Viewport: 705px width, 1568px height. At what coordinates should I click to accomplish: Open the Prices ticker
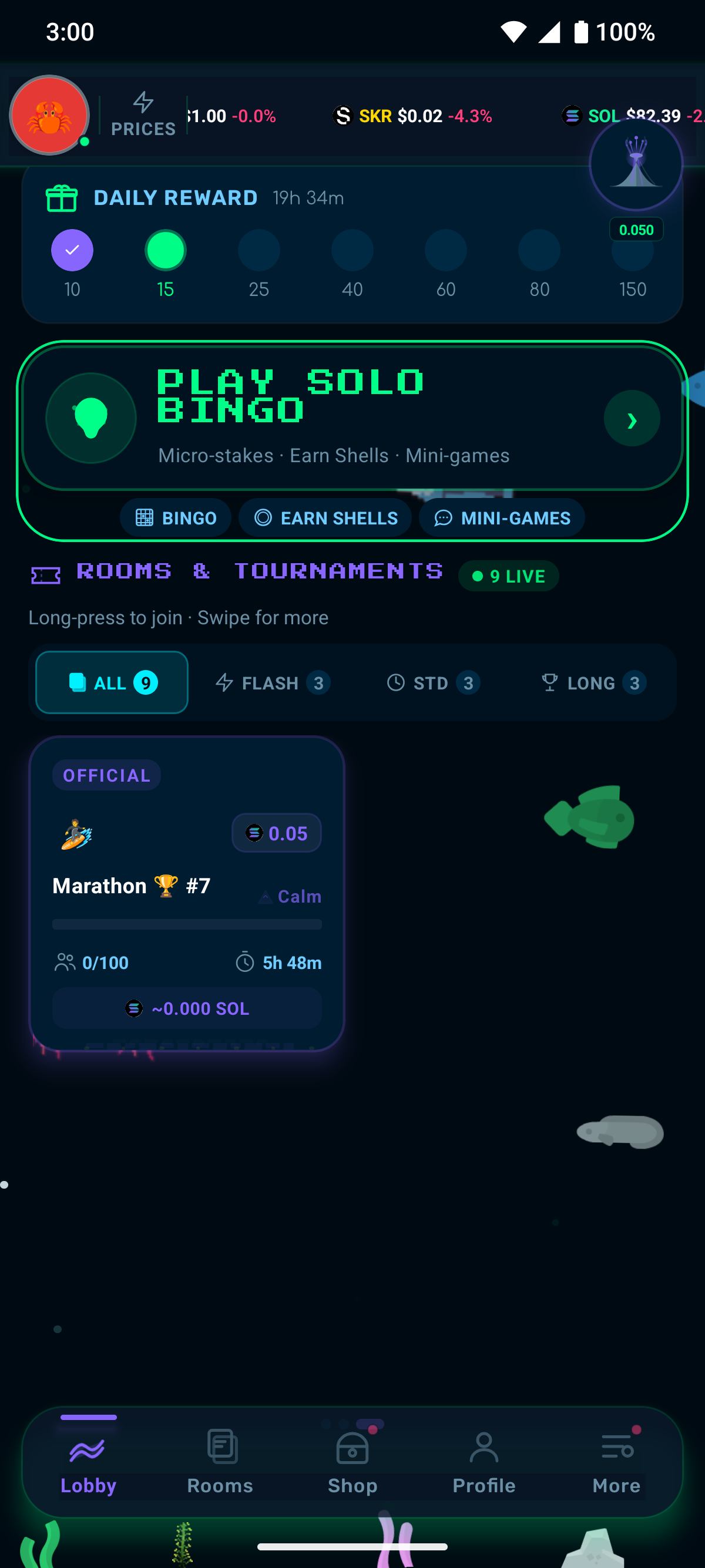[x=143, y=115]
